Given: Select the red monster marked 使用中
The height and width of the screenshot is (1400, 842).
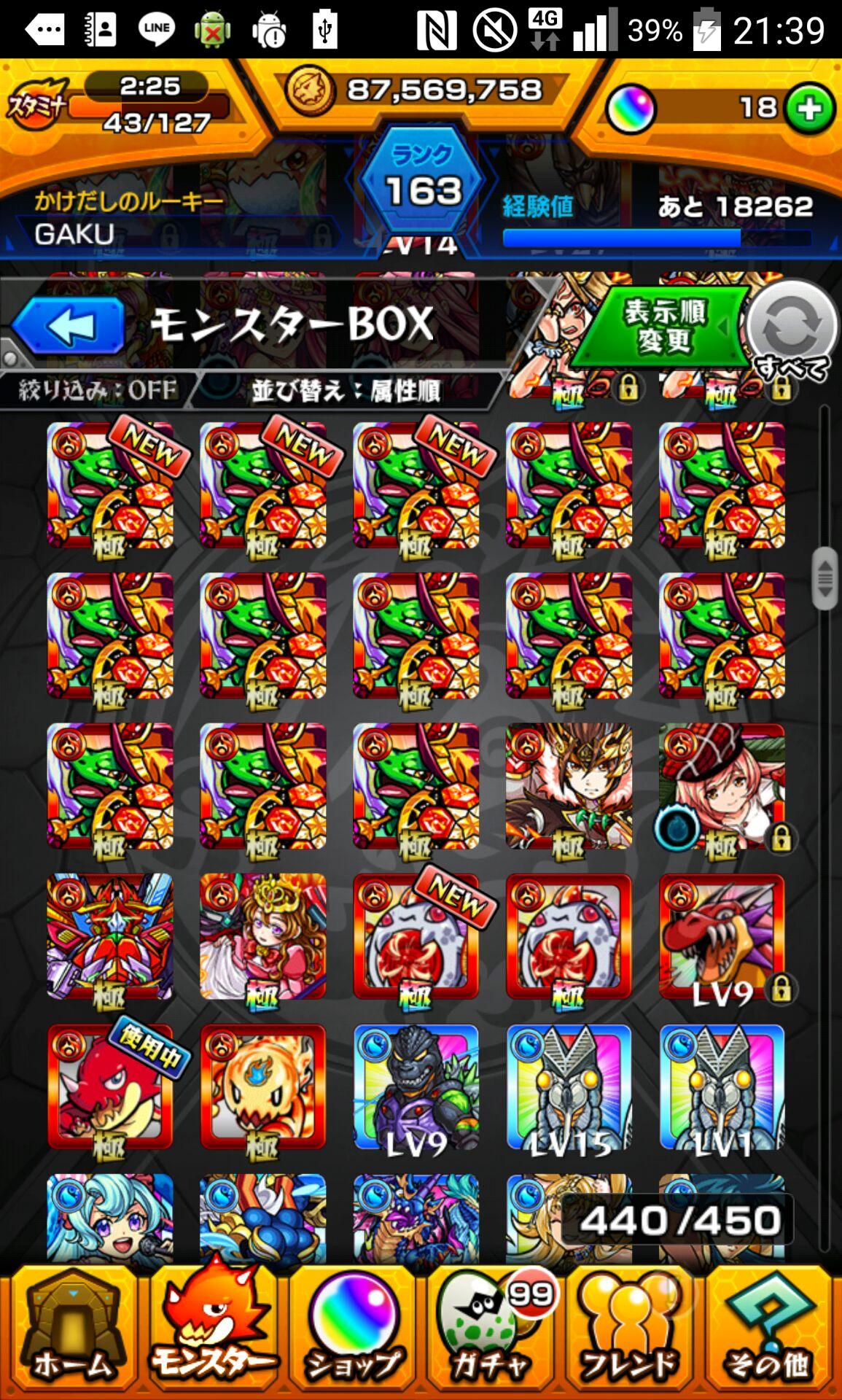Looking at the screenshot, I should (110, 1086).
